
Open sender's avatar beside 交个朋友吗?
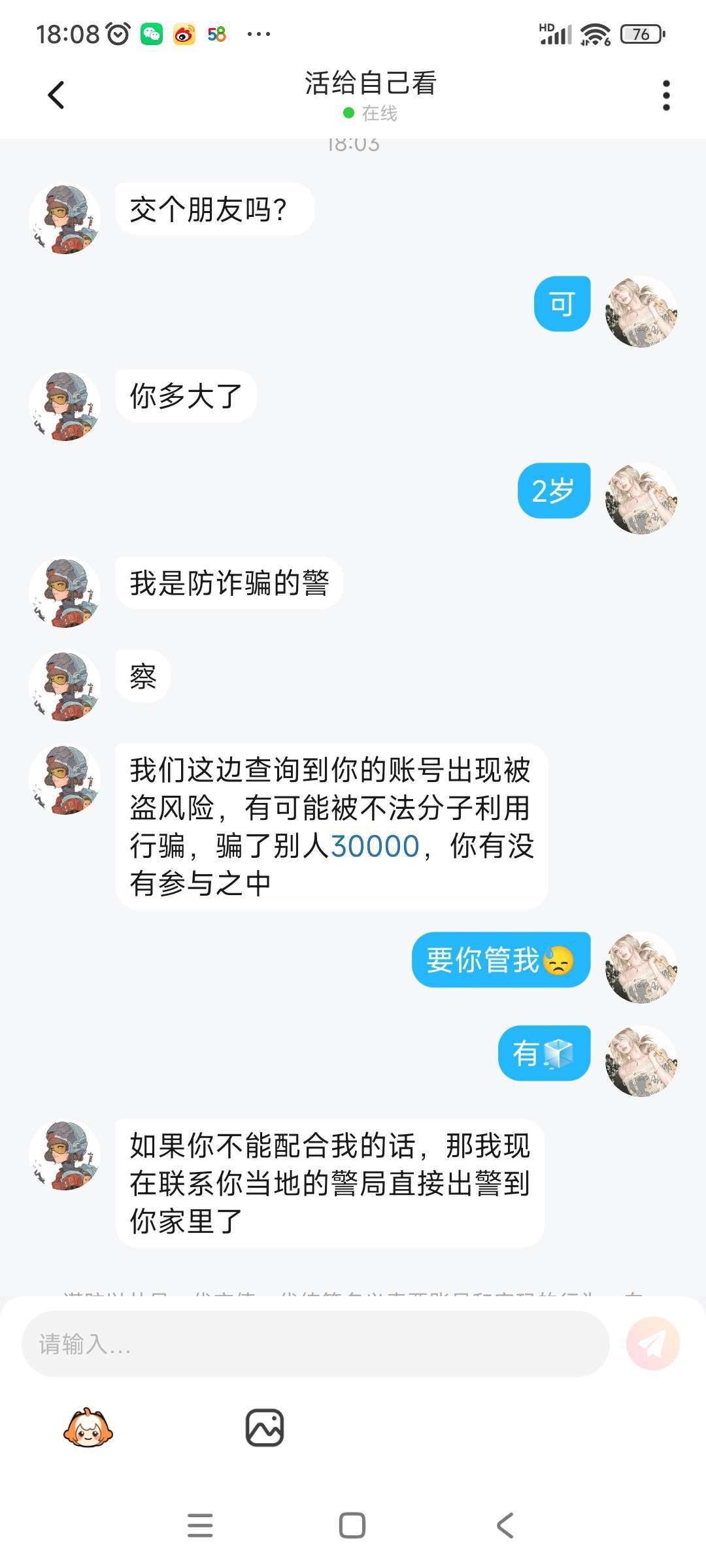pyautogui.click(x=65, y=218)
